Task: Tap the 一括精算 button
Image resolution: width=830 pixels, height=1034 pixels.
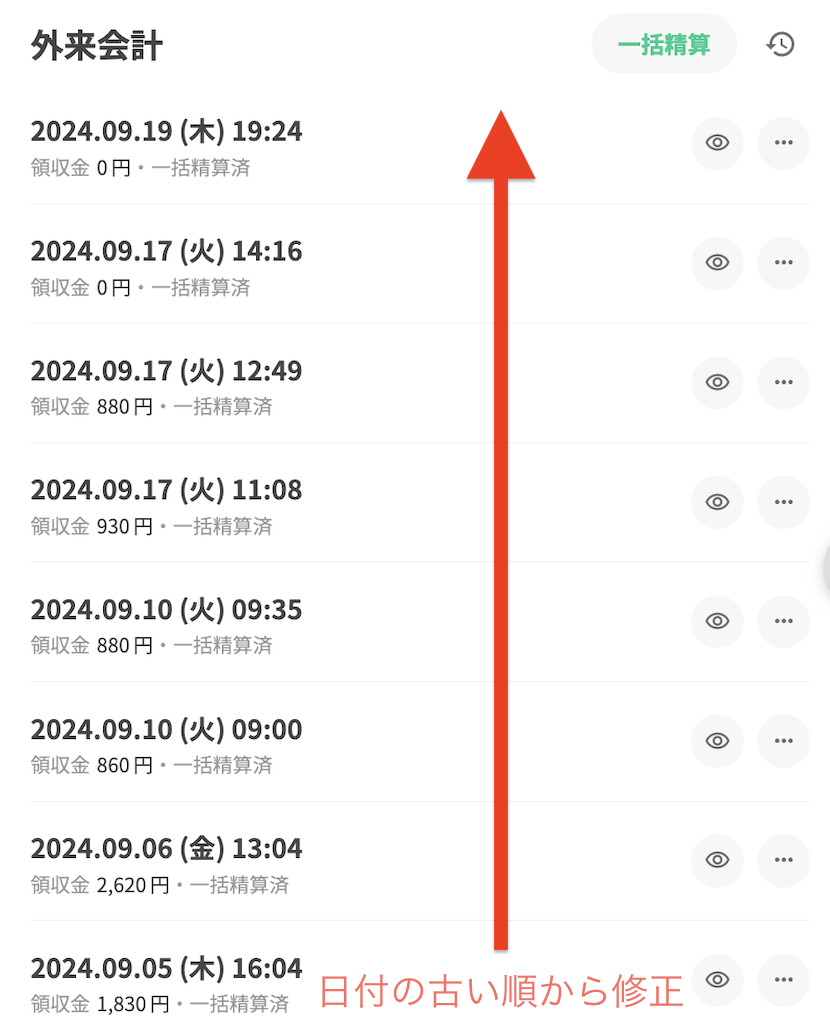Action: pyautogui.click(x=664, y=45)
